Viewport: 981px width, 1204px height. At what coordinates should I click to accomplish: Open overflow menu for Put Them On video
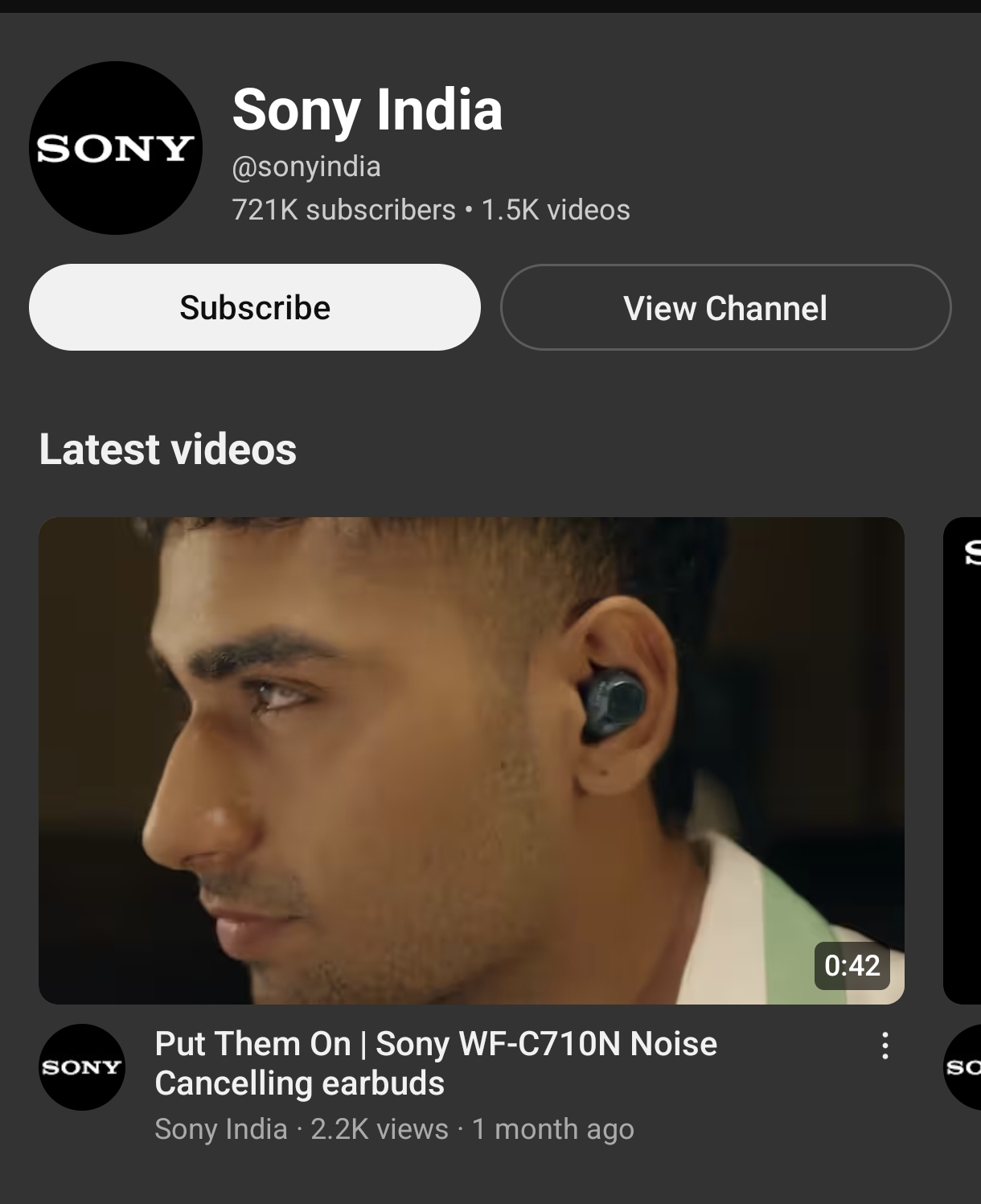coord(885,1046)
